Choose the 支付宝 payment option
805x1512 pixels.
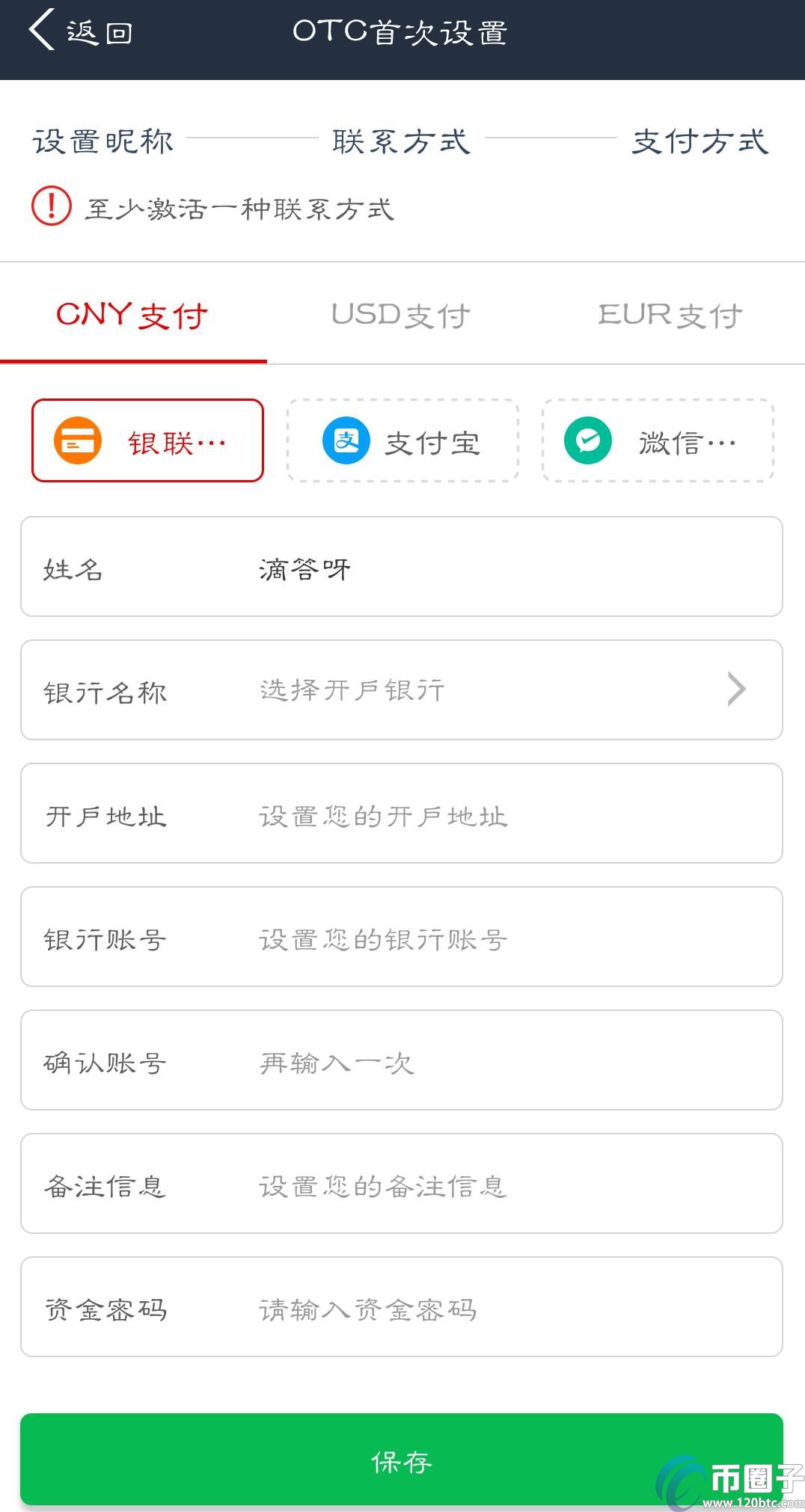point(402,441)
